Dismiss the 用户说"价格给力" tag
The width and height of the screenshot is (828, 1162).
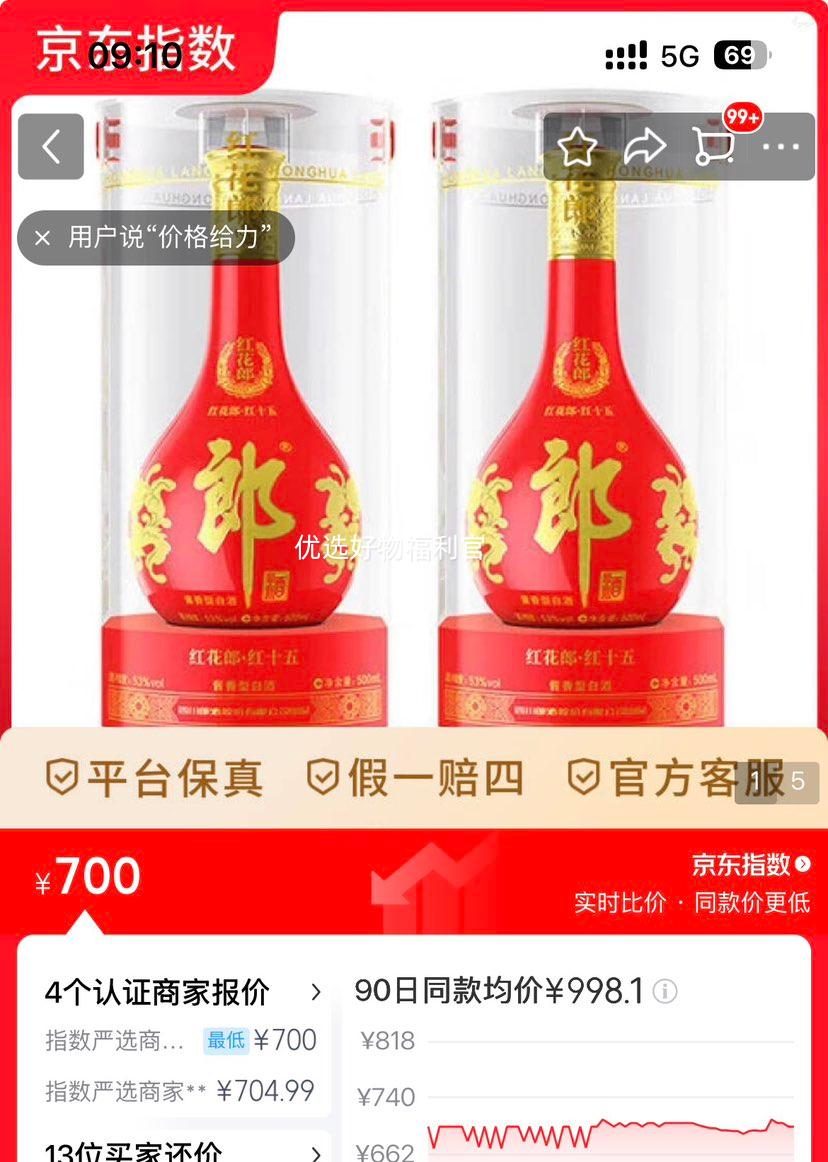click(x=41, y=236)
